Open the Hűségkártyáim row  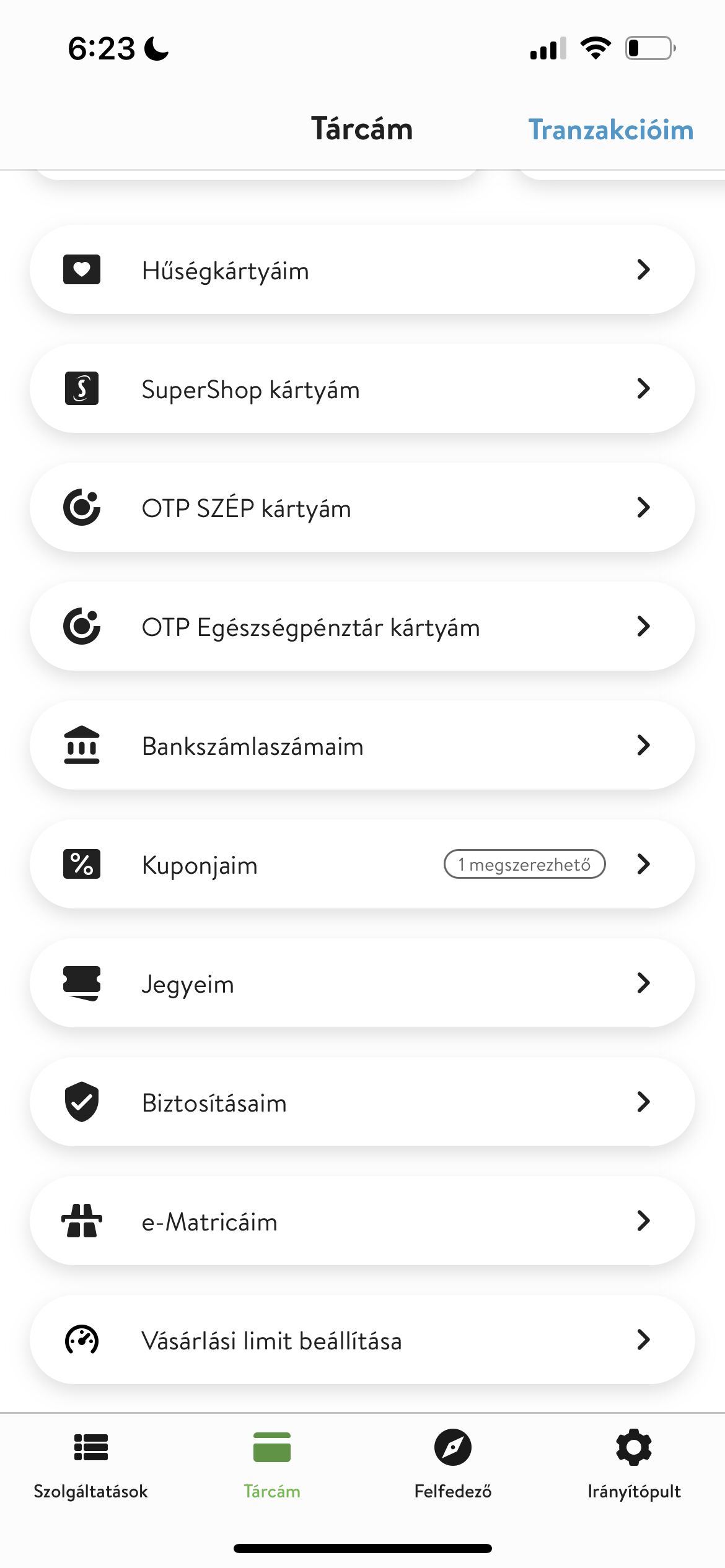[362, 269]
